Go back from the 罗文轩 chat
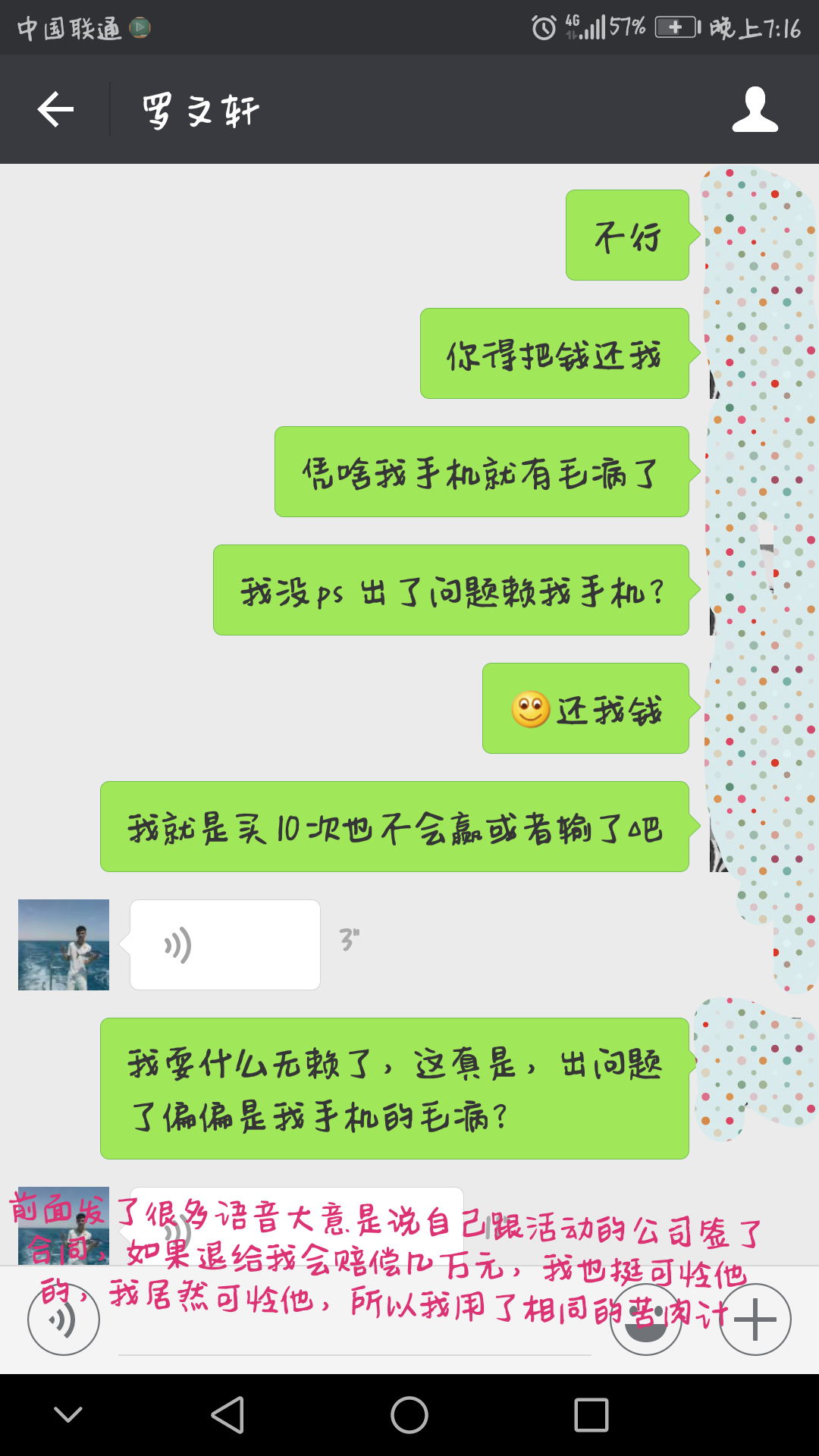 55,109
